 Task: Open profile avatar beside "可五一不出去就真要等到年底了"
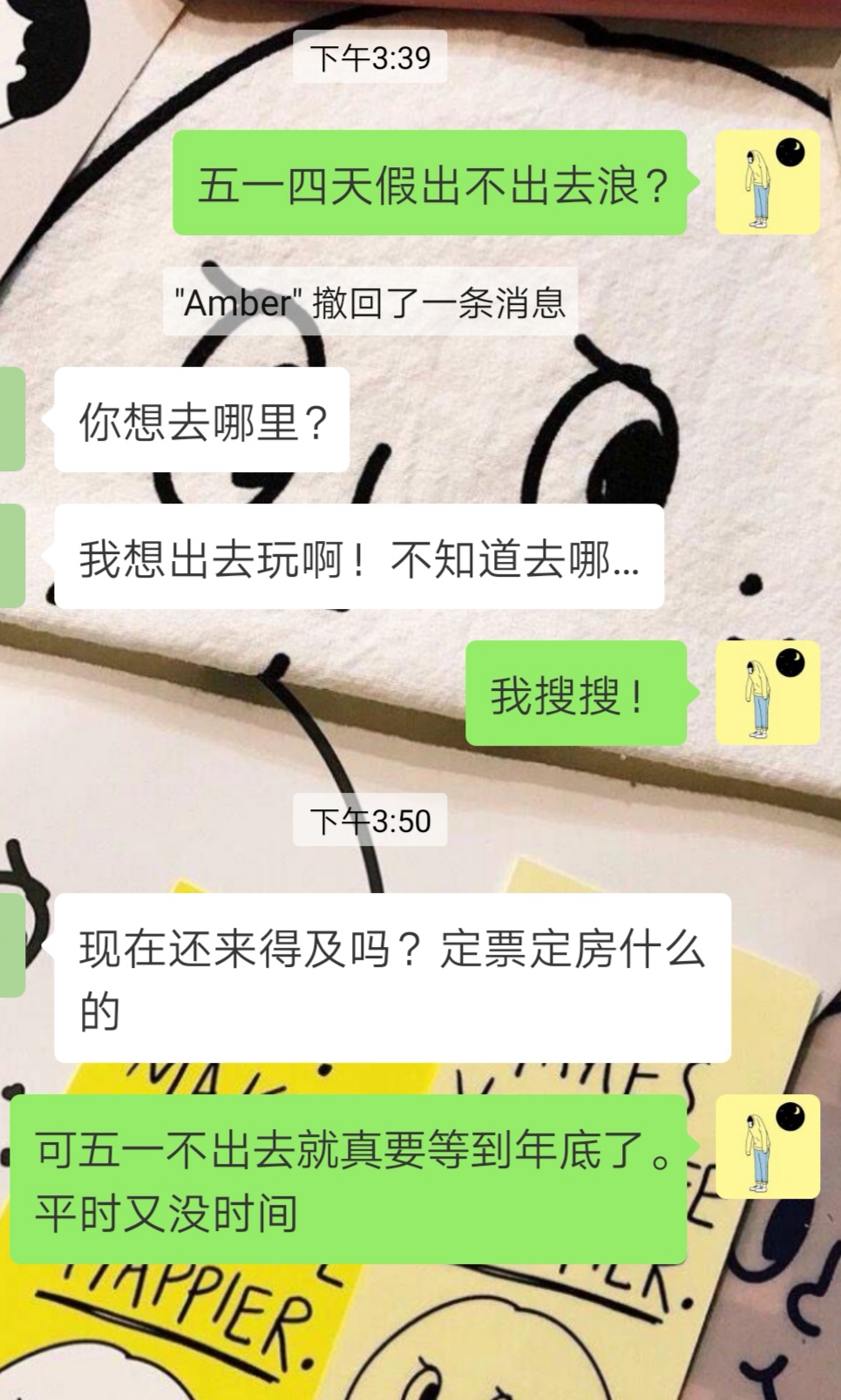pos(767,1146)
